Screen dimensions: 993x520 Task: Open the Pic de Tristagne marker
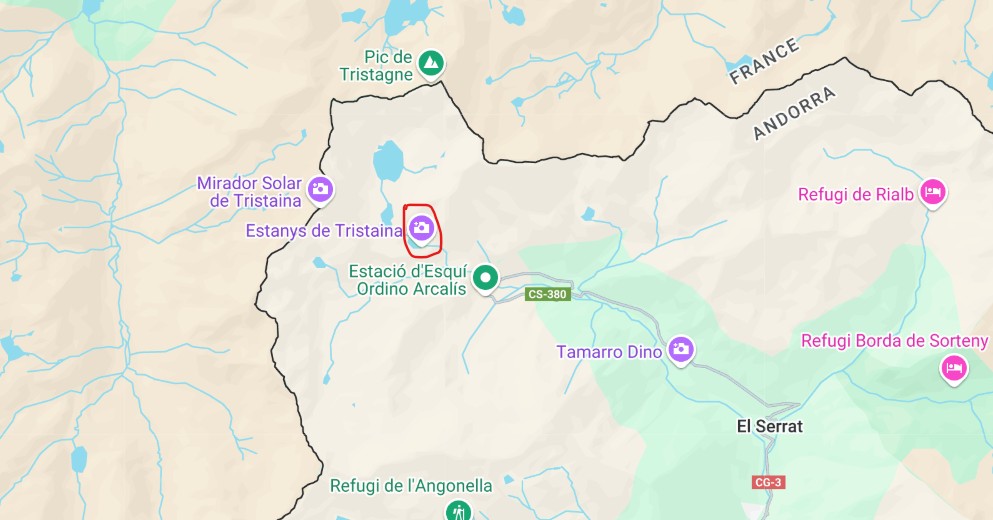(x=431, y=63)
